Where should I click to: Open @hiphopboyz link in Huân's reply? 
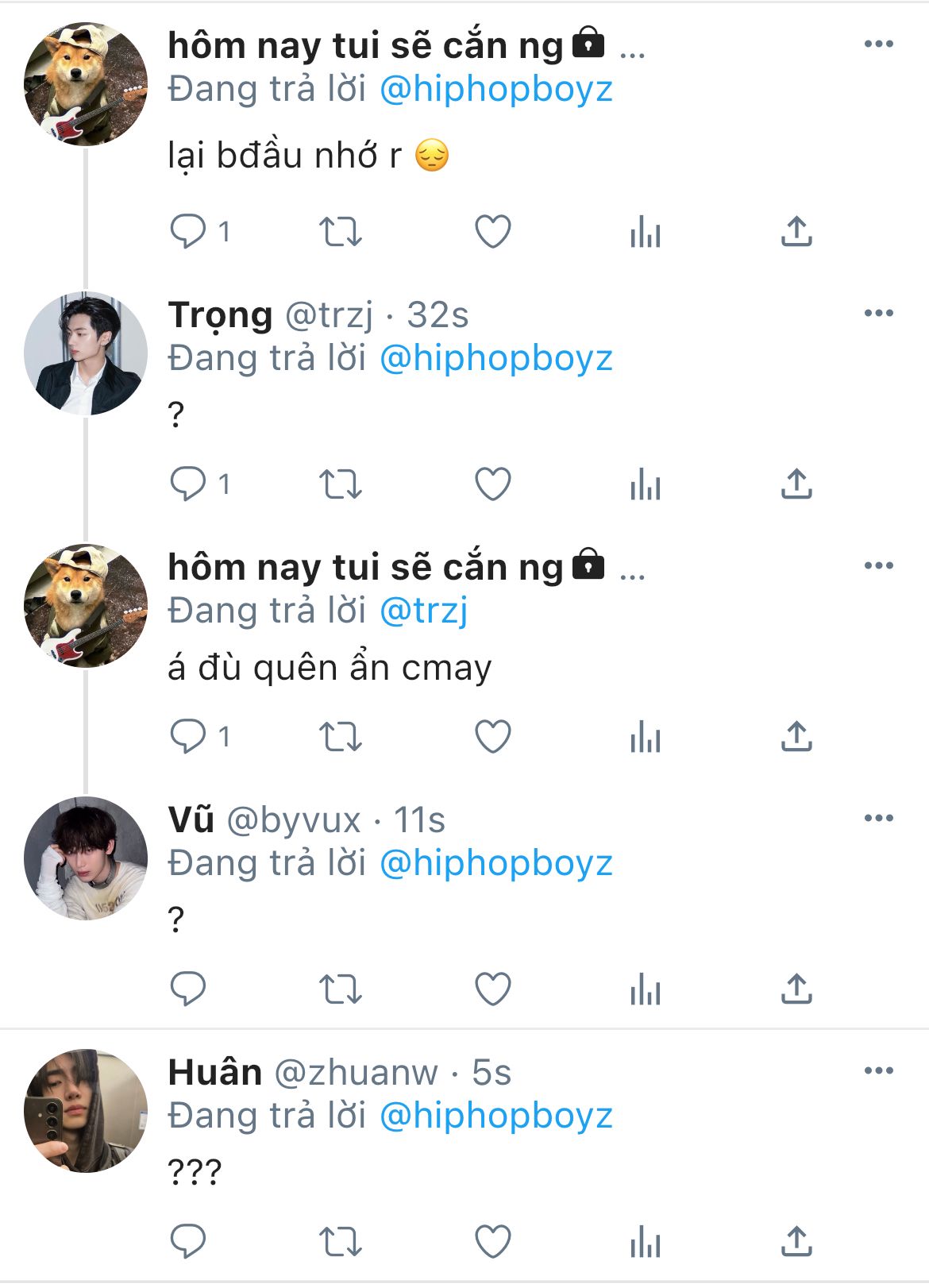point(496,1116)
